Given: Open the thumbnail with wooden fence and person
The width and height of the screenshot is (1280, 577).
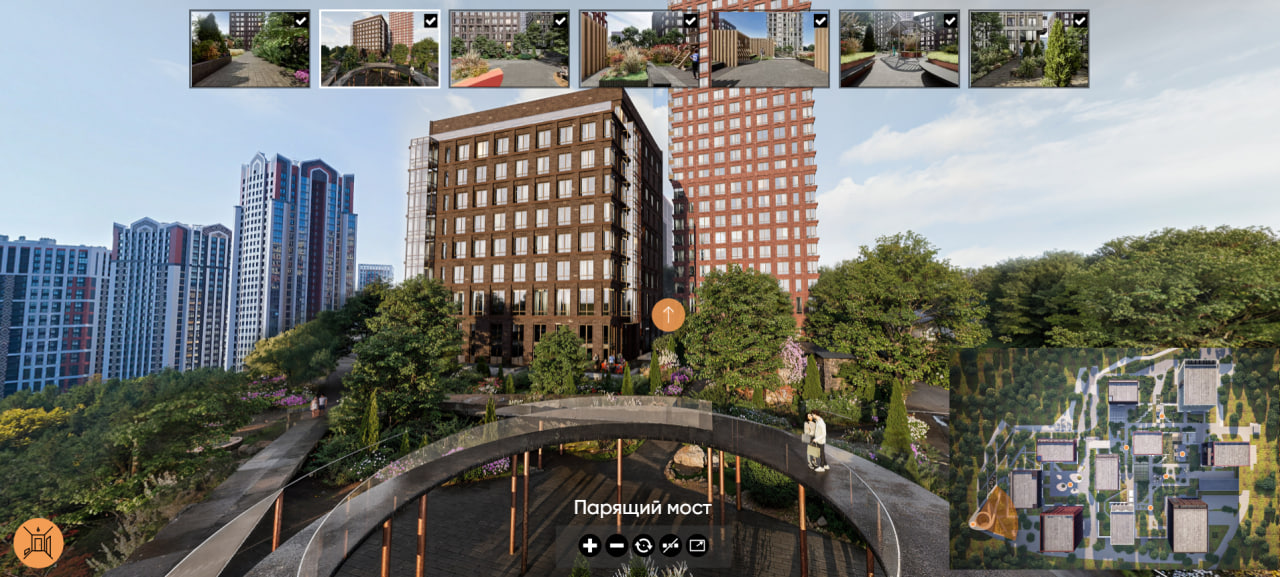Looking at the screenshot, I should point(640,49).
